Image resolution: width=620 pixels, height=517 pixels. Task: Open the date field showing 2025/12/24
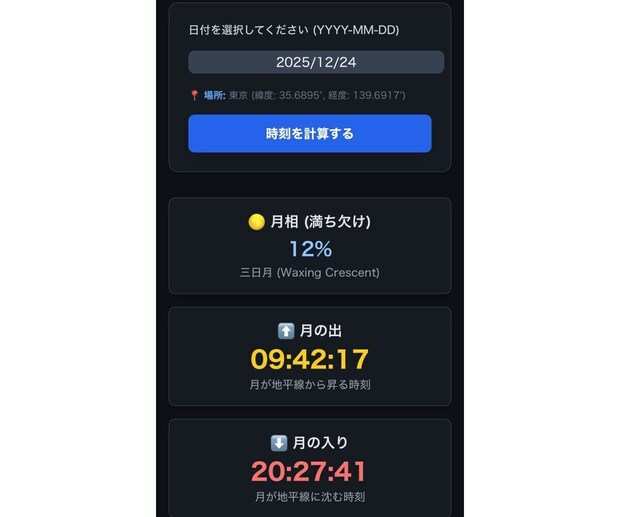click(x=316, y=62)
